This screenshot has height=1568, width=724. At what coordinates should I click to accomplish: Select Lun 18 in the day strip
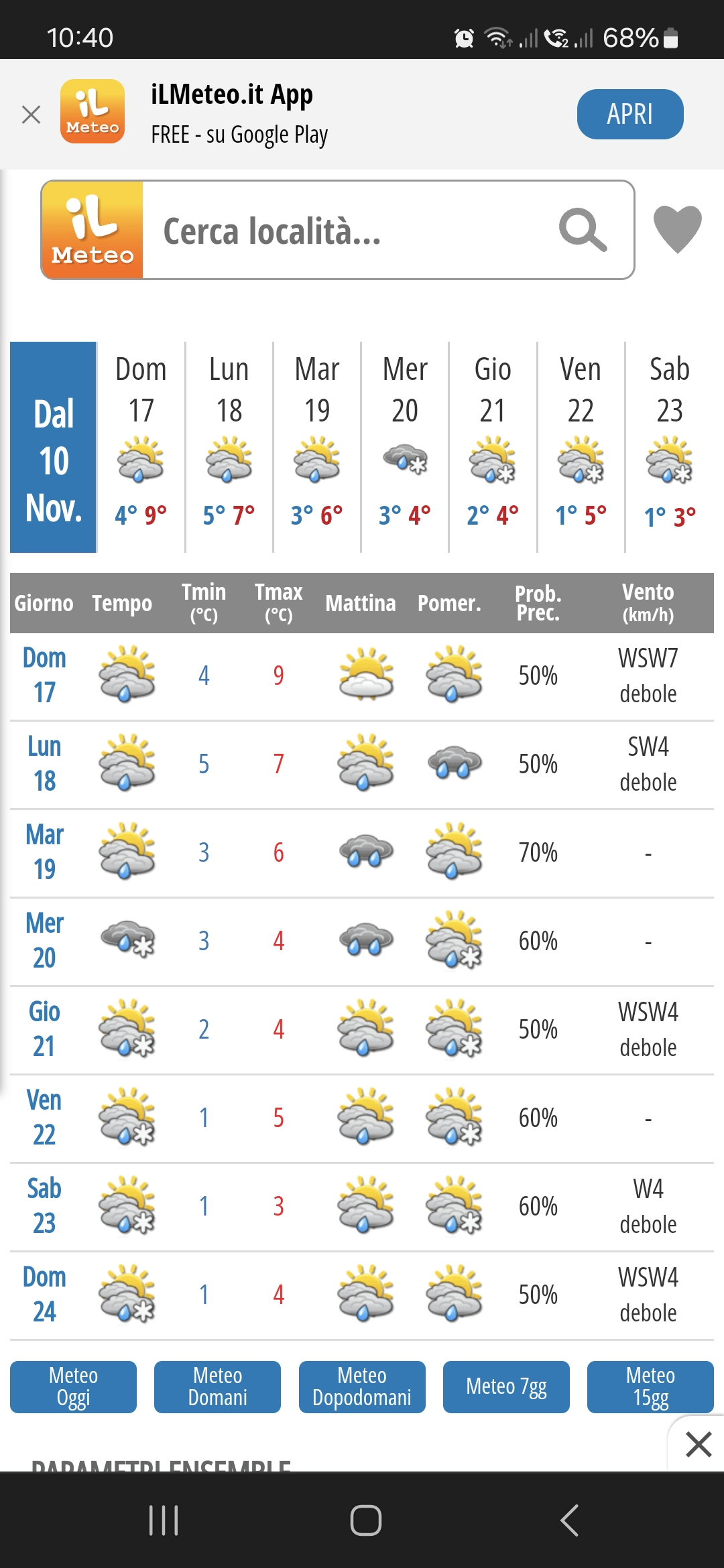[x=229, y=447]
